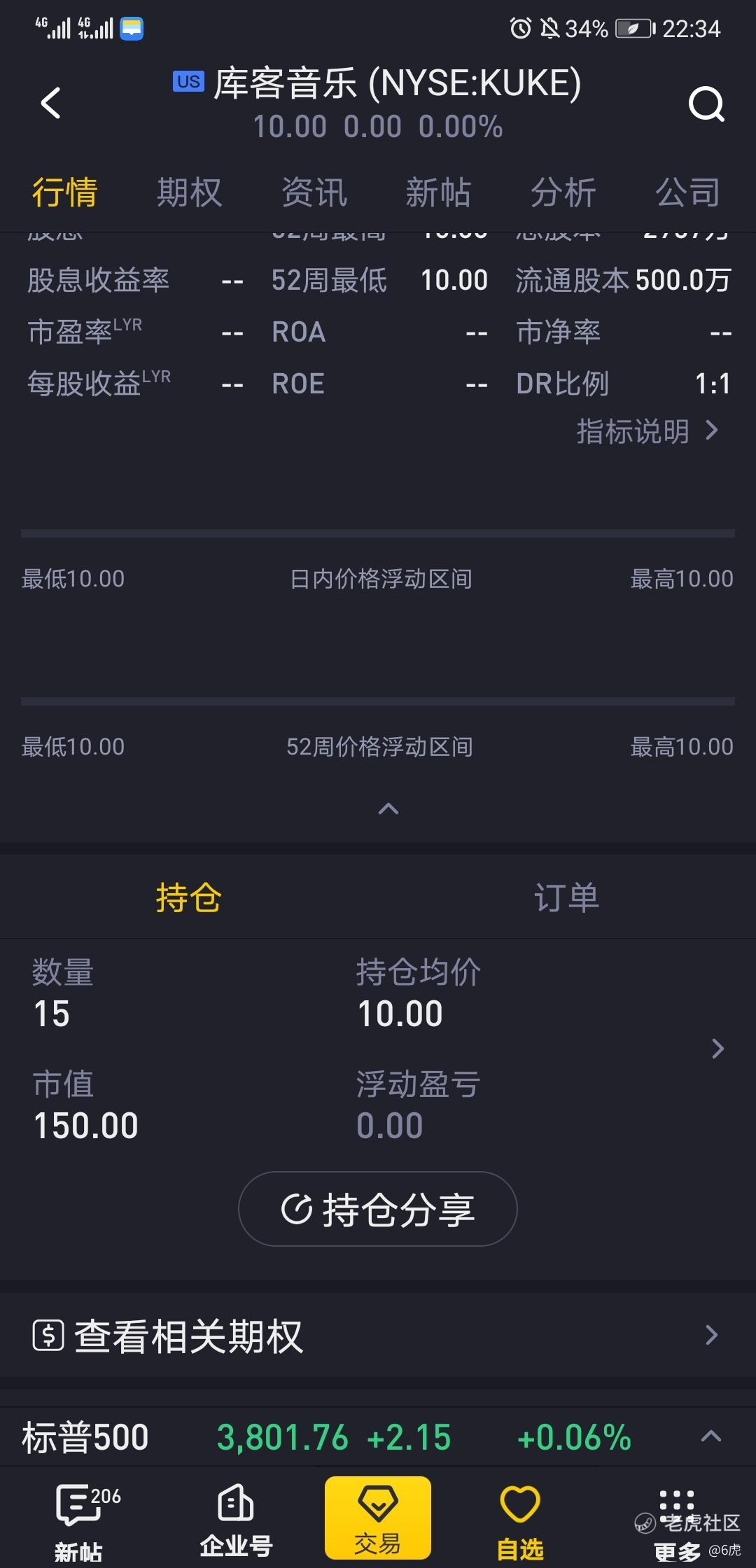Switch to the 分析 tab
The image size is (756, 1568).
coord(563,192)
